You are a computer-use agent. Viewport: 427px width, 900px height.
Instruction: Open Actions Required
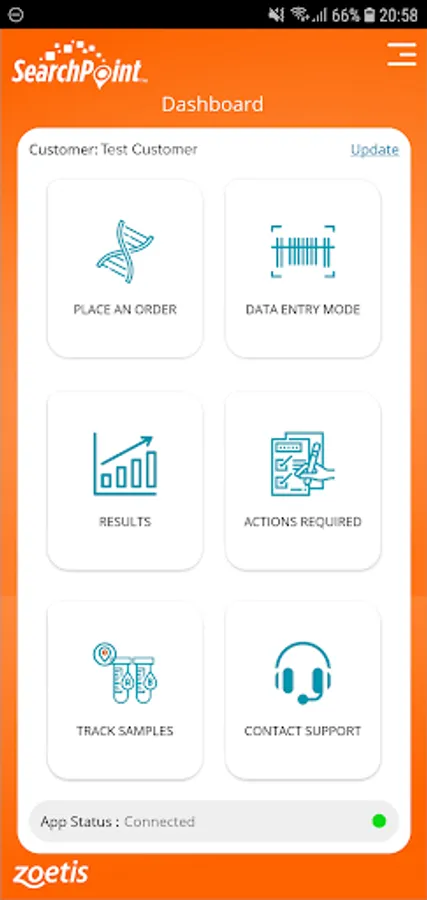tap(303, 480)
